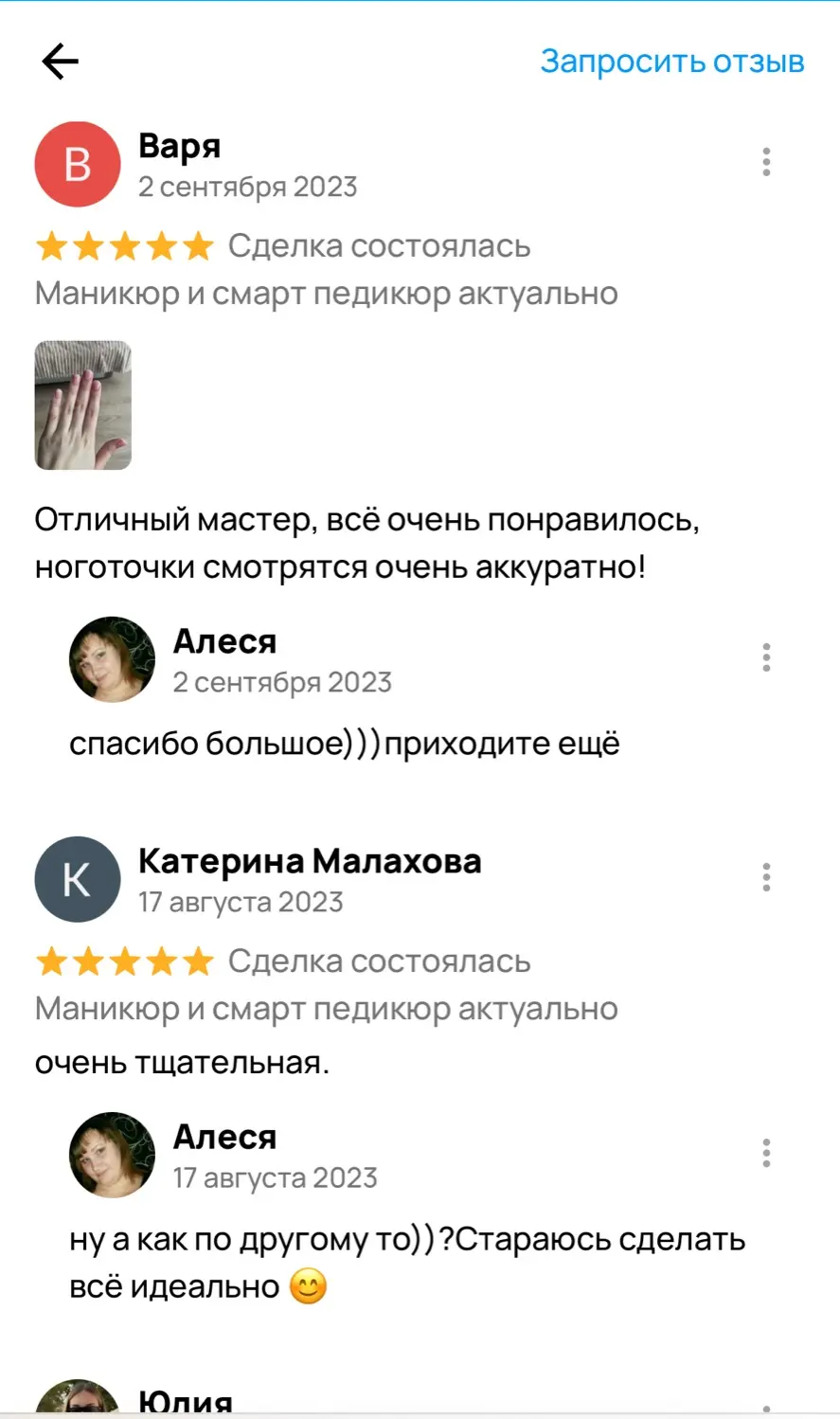Open the three-dot menu on Катерина Малахова's review

click(x=766, y=878)
